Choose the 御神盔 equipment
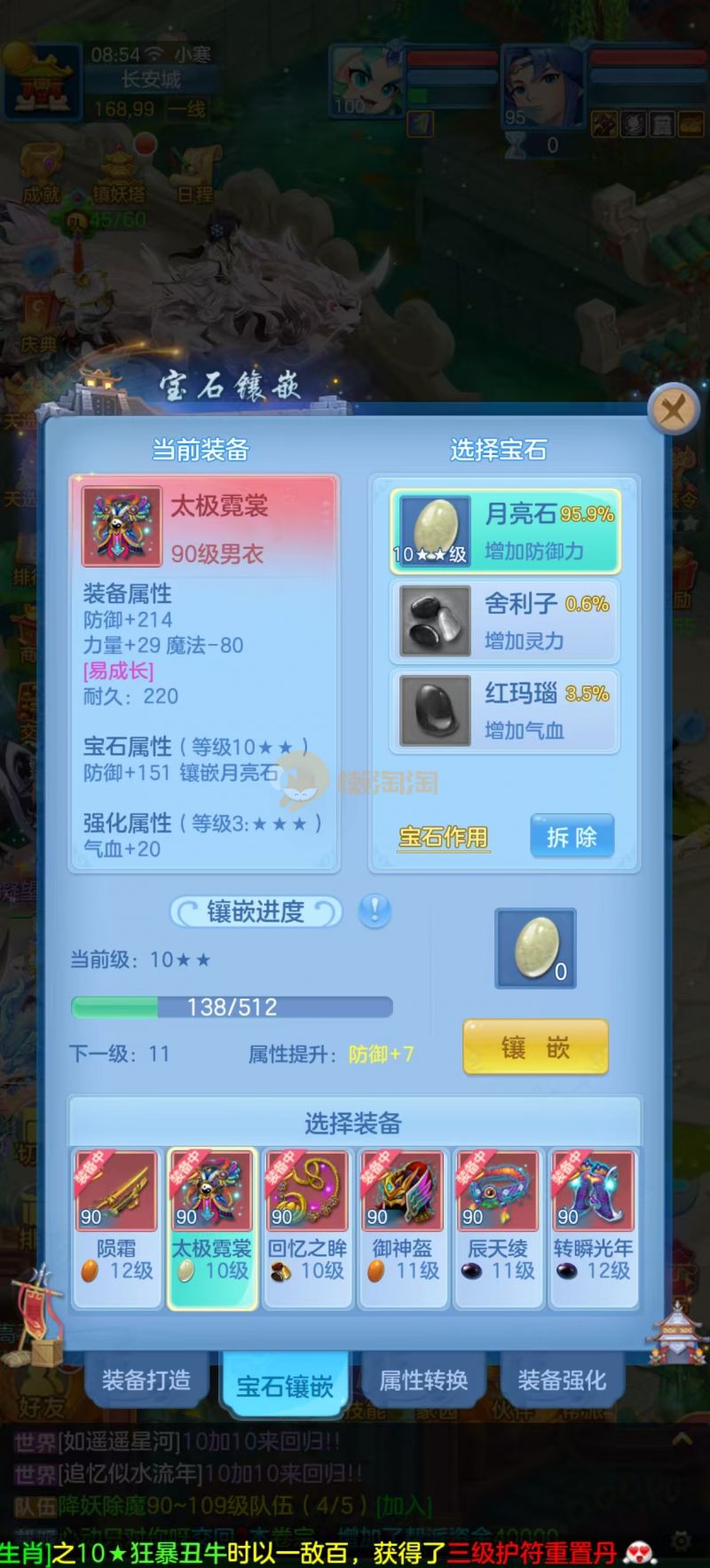710x1568 pixels. (402, 1228)
